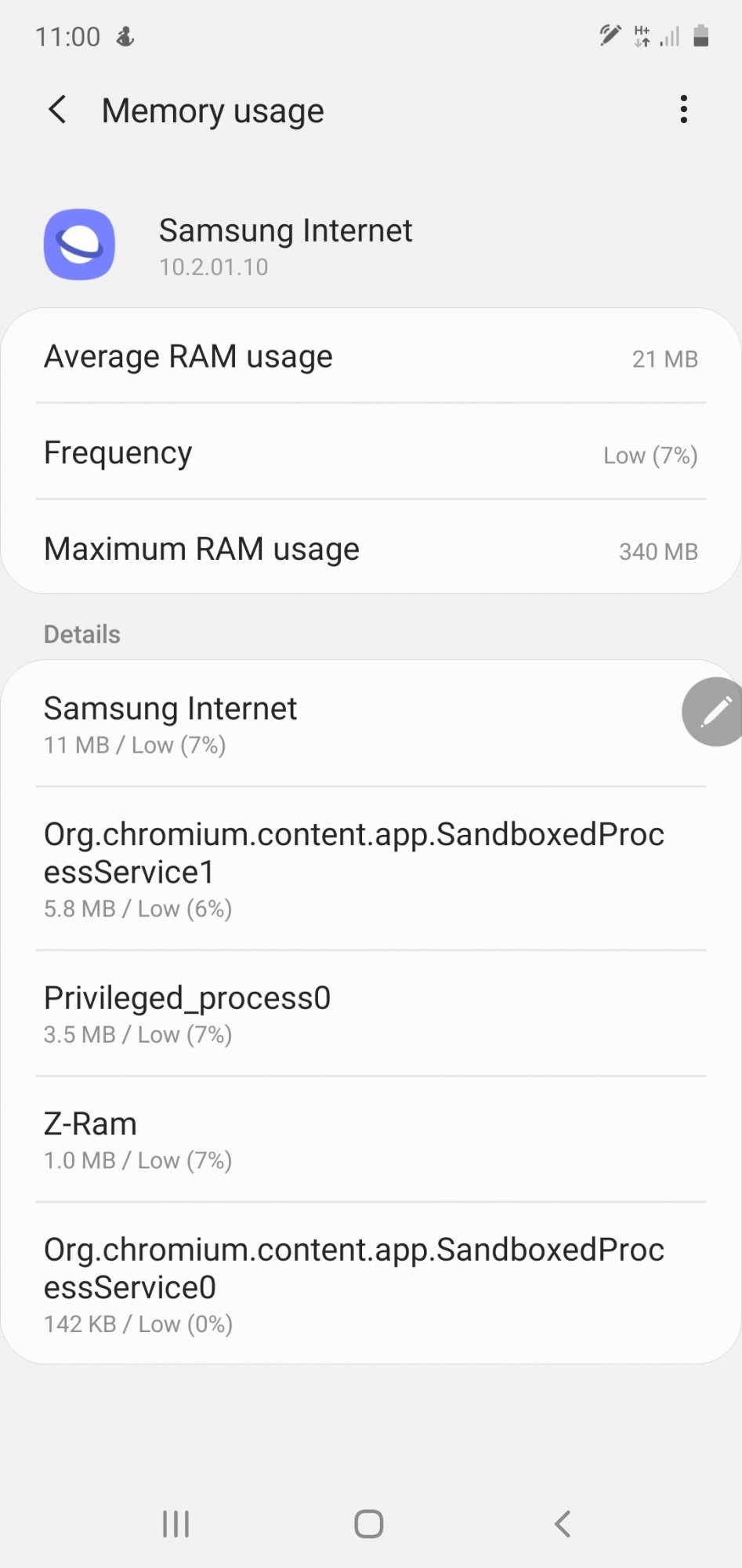The image size is (742, 1568).
Task: Open the Privileged_process0 entry
Action: (371, 1014)
